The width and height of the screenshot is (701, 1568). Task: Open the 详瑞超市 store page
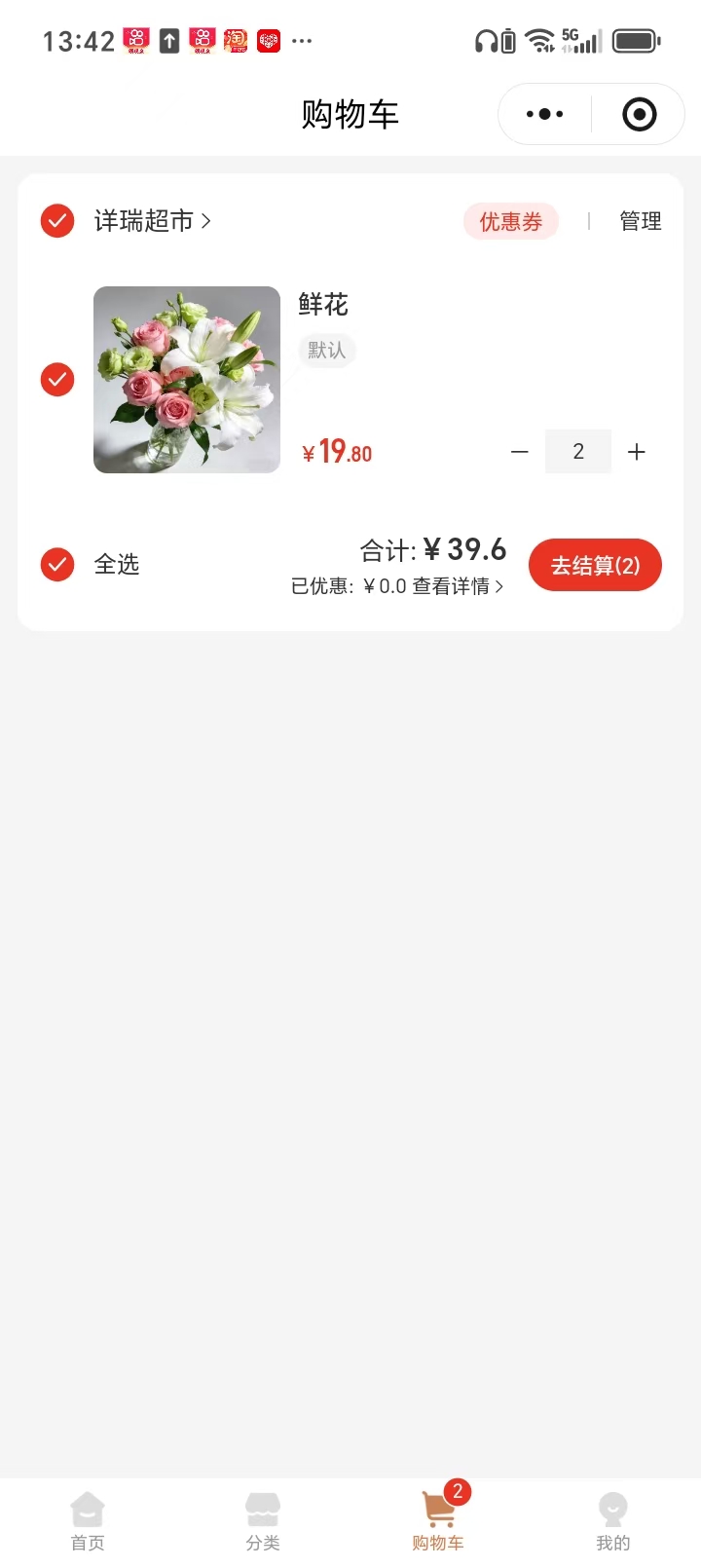pos(152,221)
